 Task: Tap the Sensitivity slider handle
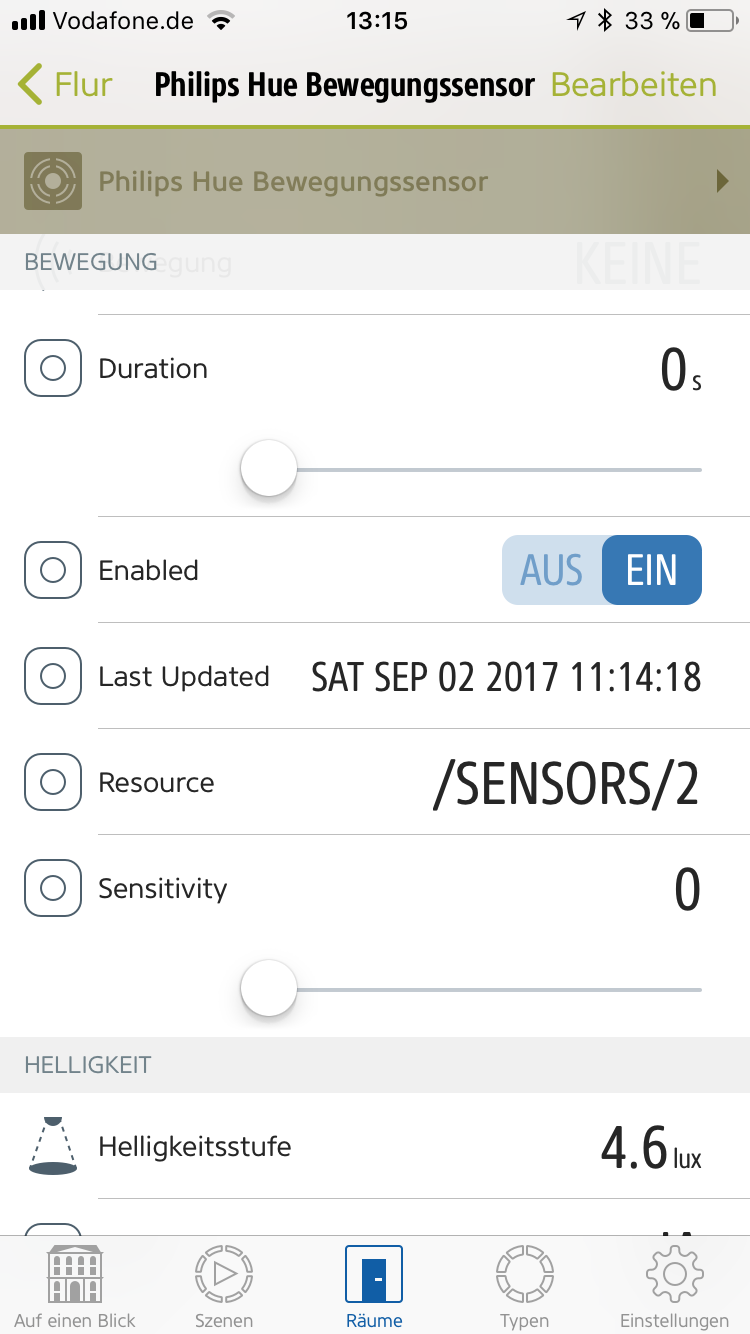269,988
